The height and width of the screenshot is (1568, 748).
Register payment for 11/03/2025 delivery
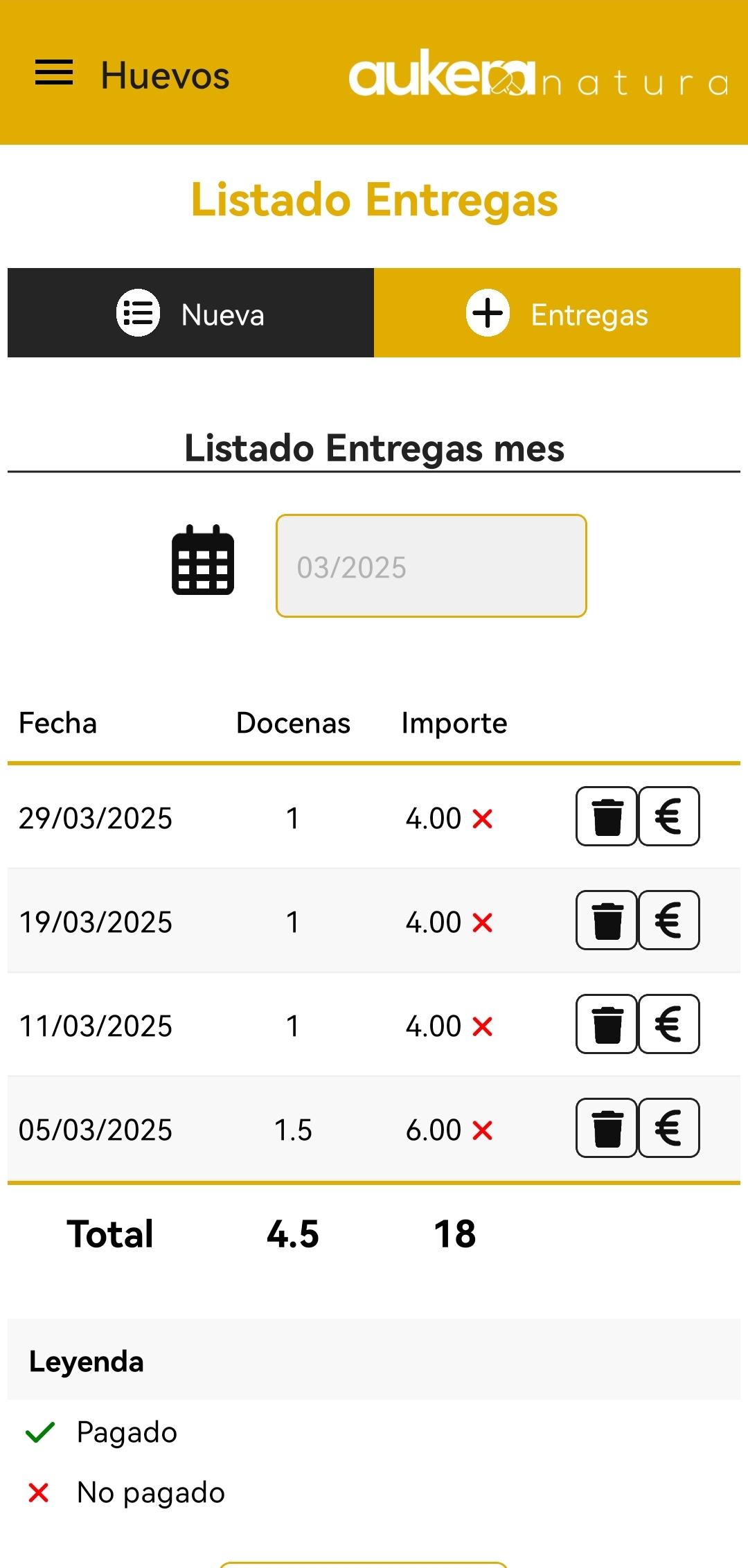[669, 1024]
